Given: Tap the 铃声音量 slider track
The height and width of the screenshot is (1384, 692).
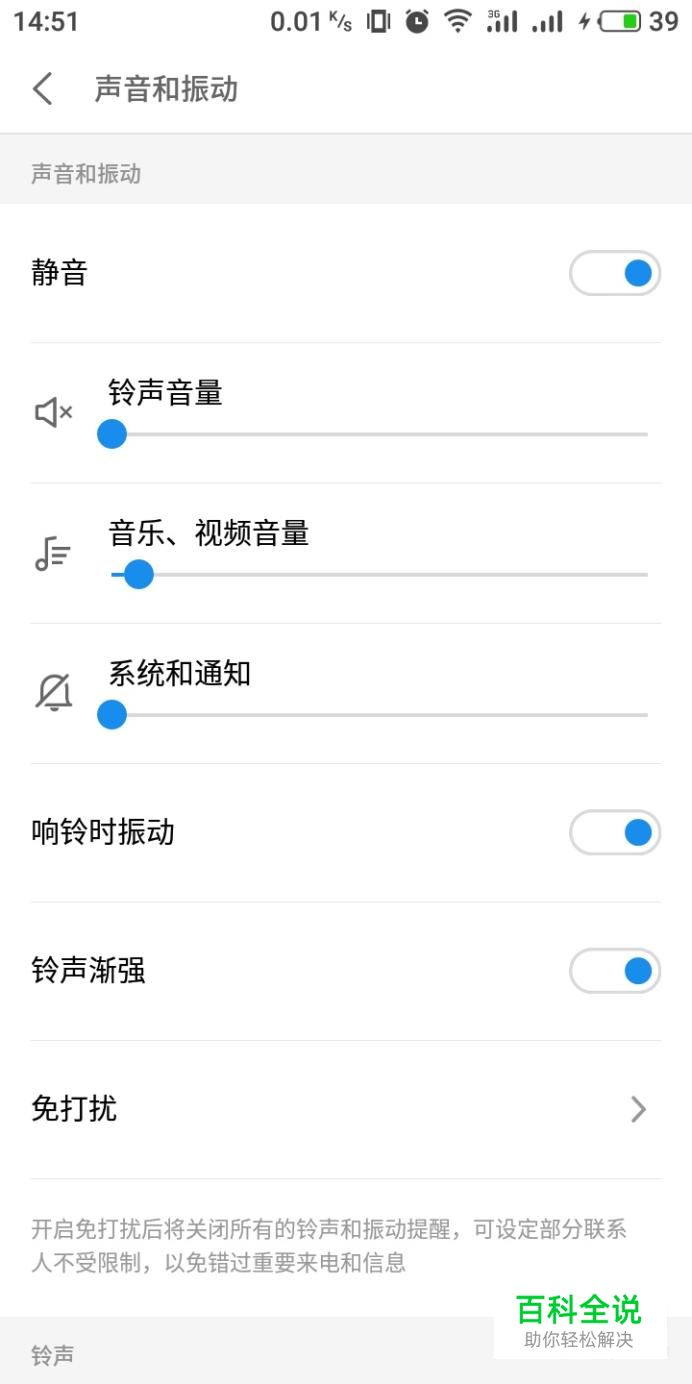Looking at the screenshot, I should point(380,435).
